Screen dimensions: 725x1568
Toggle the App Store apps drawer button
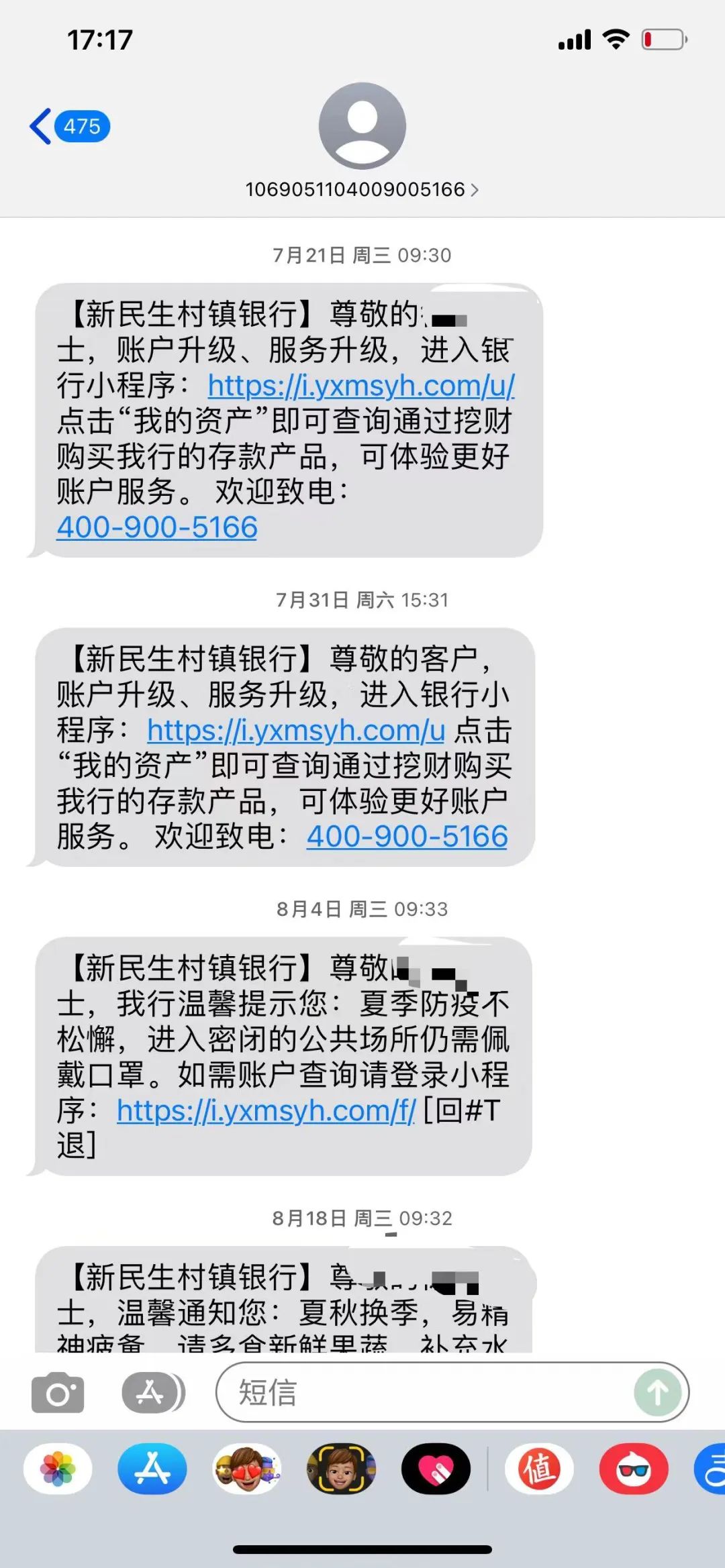(x=154, y=1393)
